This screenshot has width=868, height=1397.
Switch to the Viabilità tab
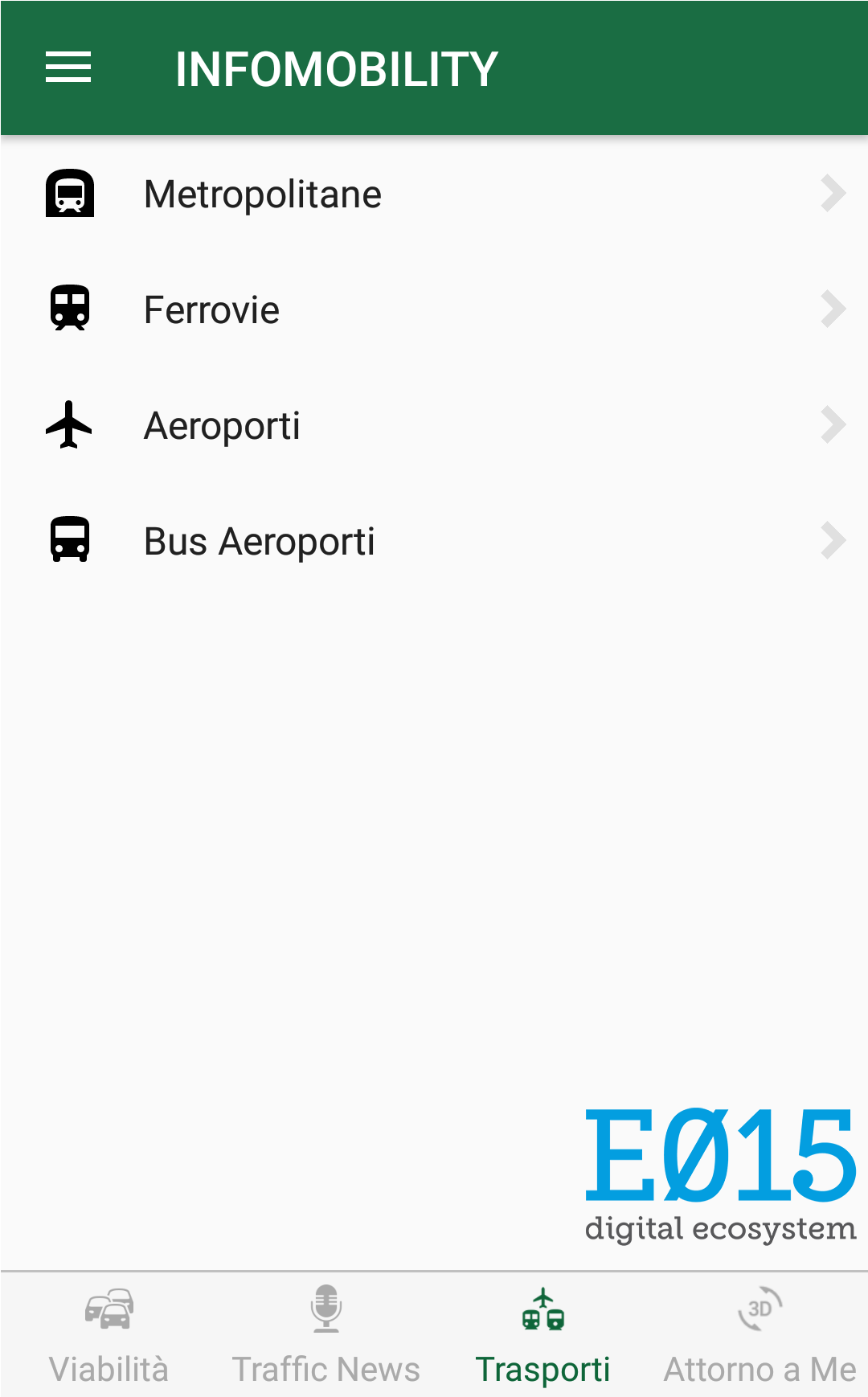coord(108,1334)
